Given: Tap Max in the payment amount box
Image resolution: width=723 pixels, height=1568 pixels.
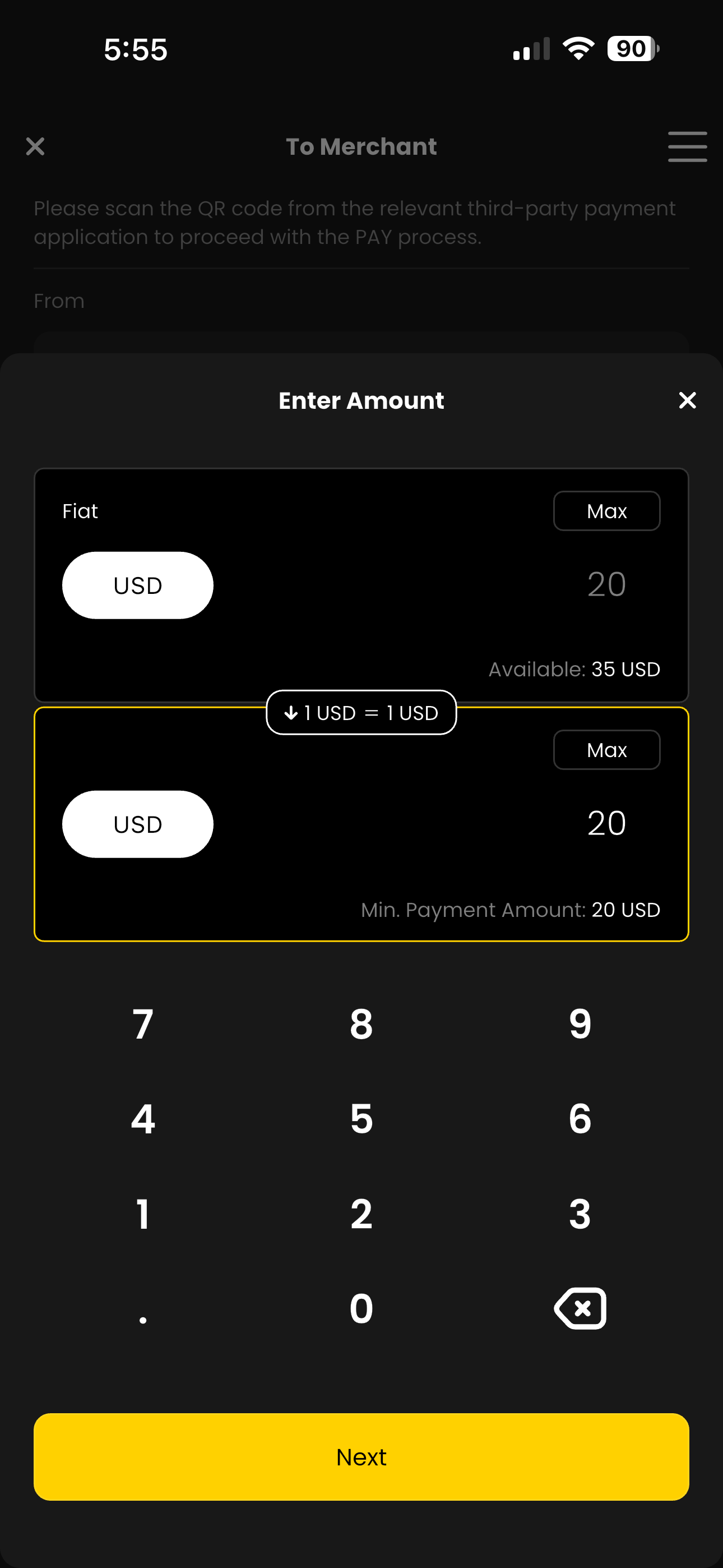Looking at the screenshot, I should [606, 749].
